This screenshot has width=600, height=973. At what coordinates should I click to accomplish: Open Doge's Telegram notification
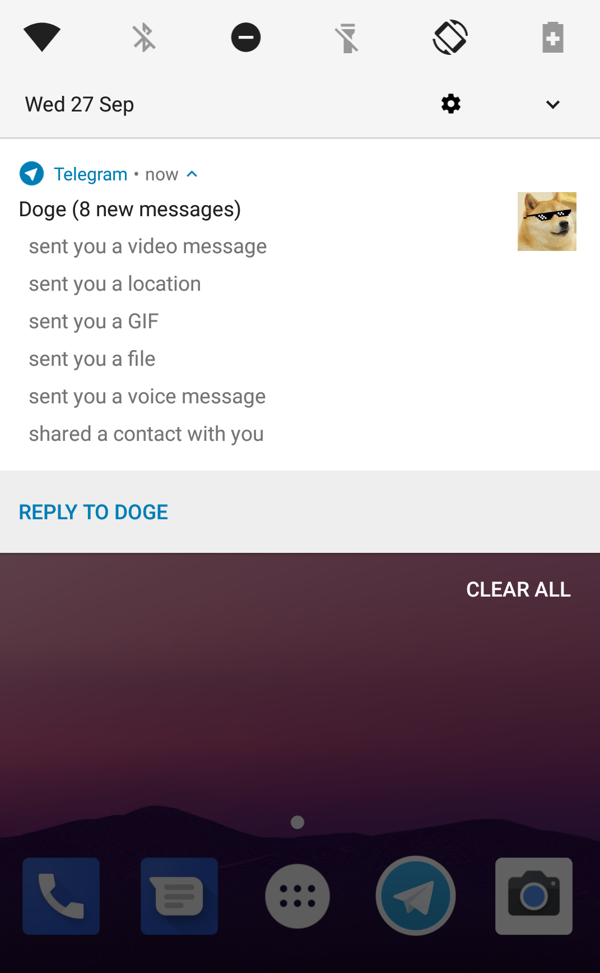pyautogui.click(x=250, y=320)
